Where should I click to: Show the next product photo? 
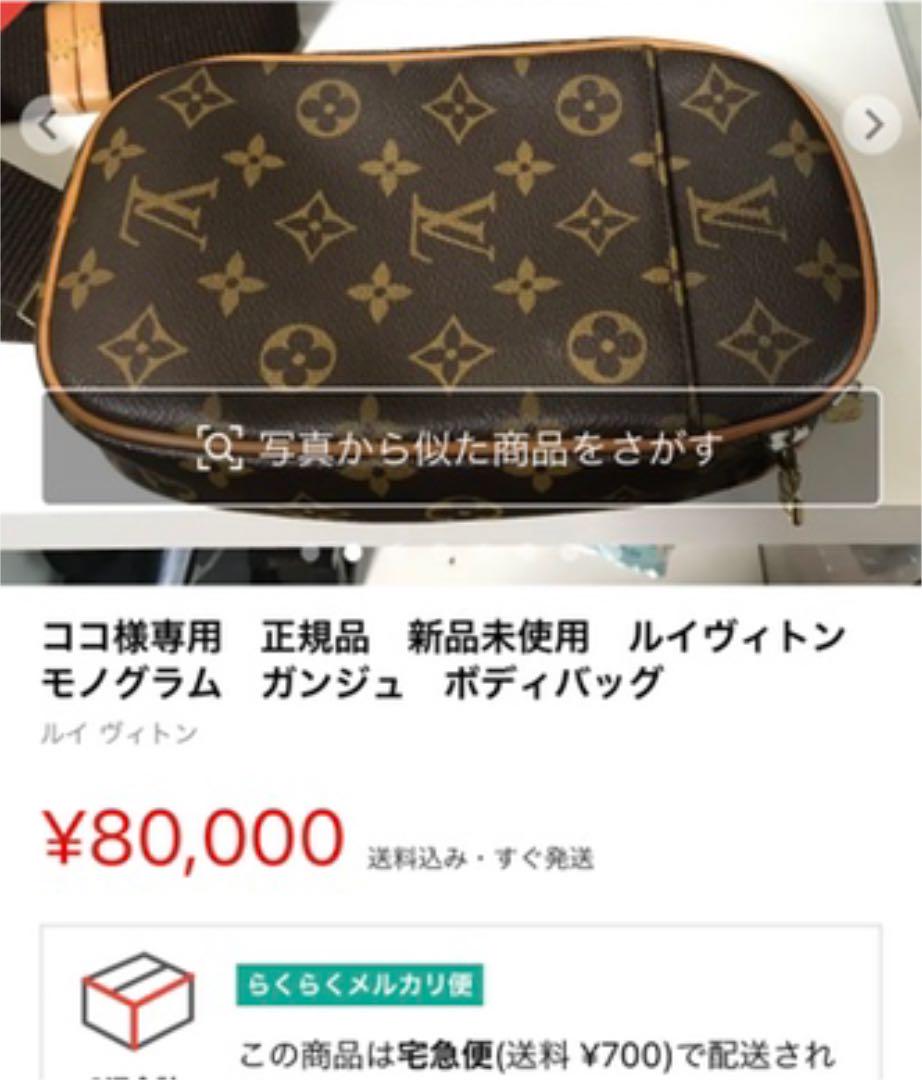pyautogui.click(x=873, y=126)
